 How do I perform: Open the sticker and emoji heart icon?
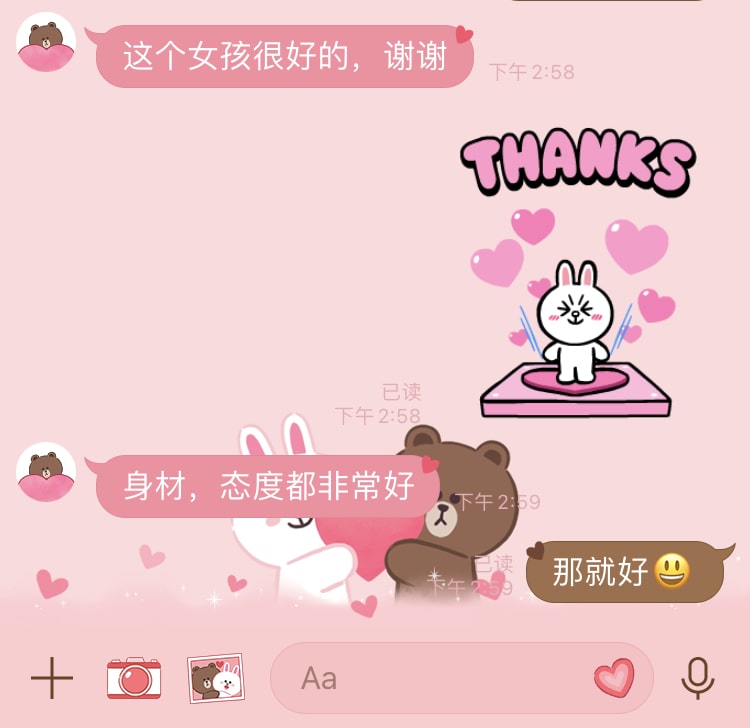613,678
